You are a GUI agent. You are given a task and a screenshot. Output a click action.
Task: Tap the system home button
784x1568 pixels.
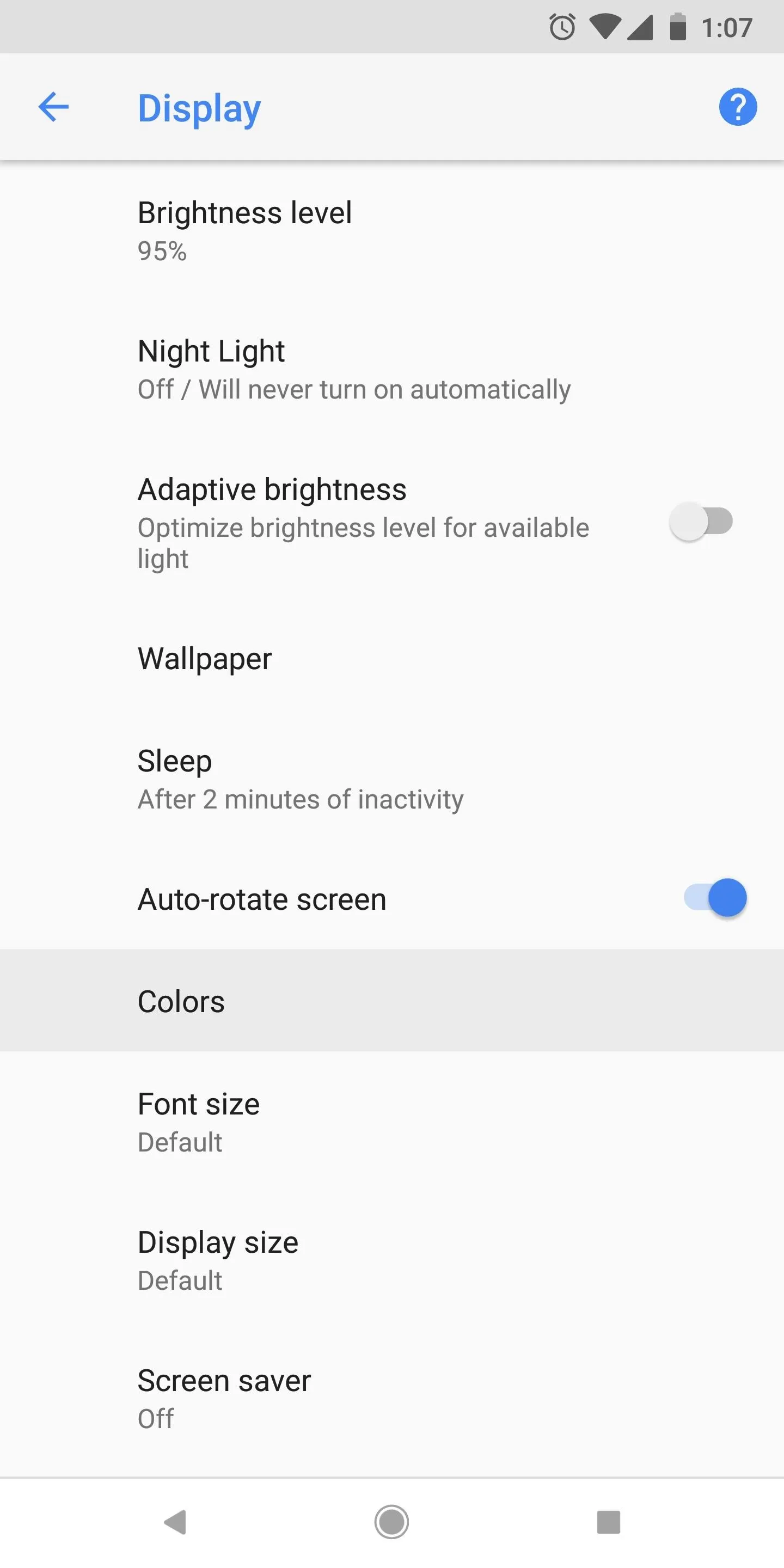[391, 1522]
